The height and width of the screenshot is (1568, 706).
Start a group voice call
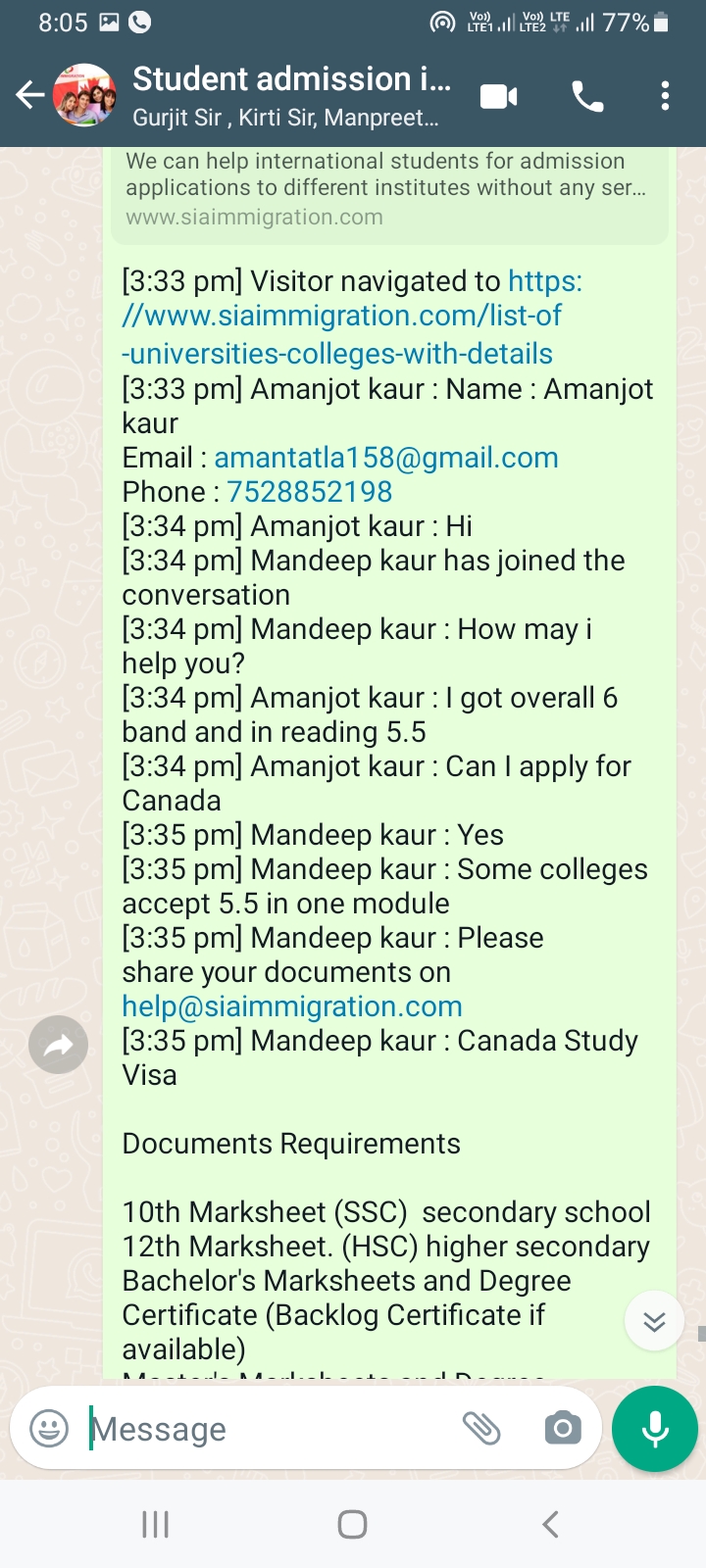point(587,96)
